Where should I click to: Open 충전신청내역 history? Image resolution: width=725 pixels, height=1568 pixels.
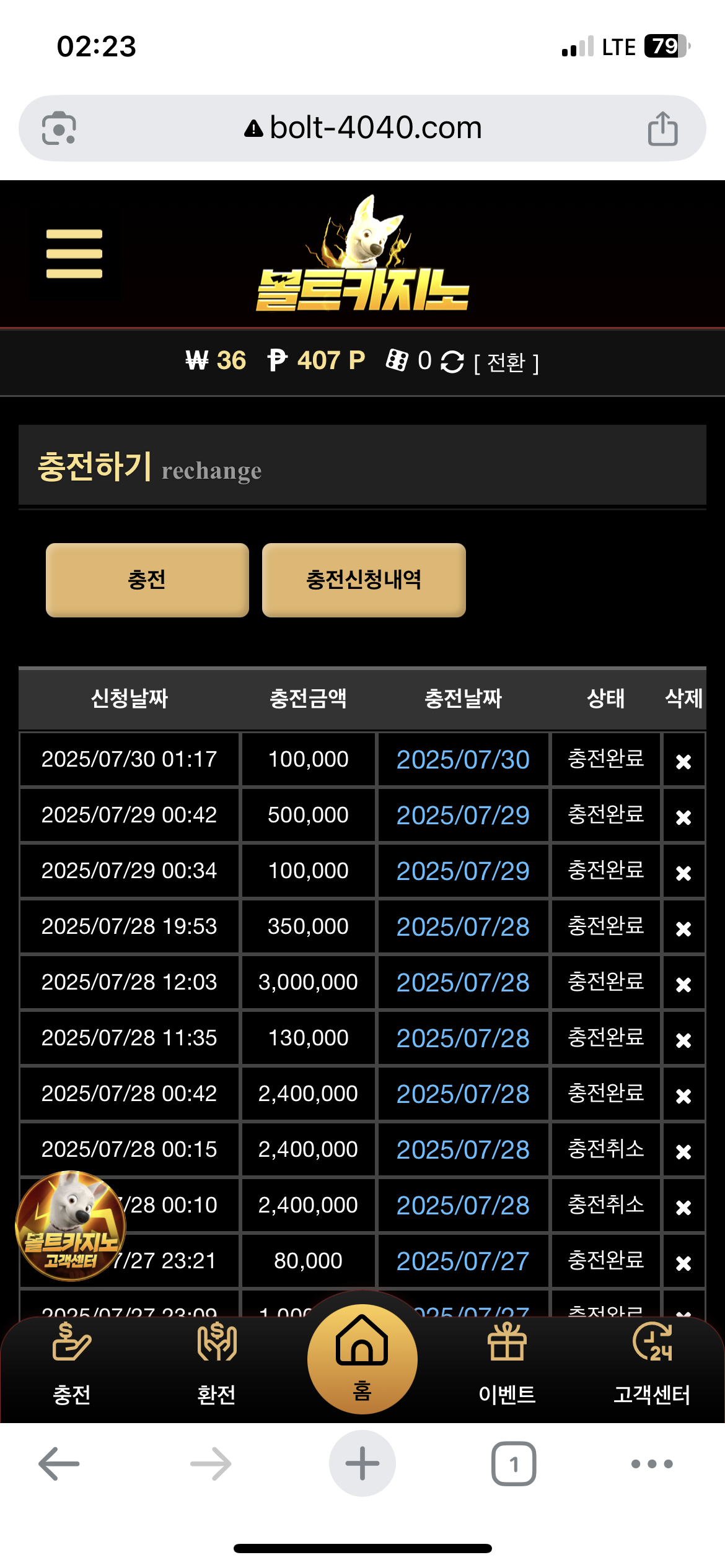364,580
